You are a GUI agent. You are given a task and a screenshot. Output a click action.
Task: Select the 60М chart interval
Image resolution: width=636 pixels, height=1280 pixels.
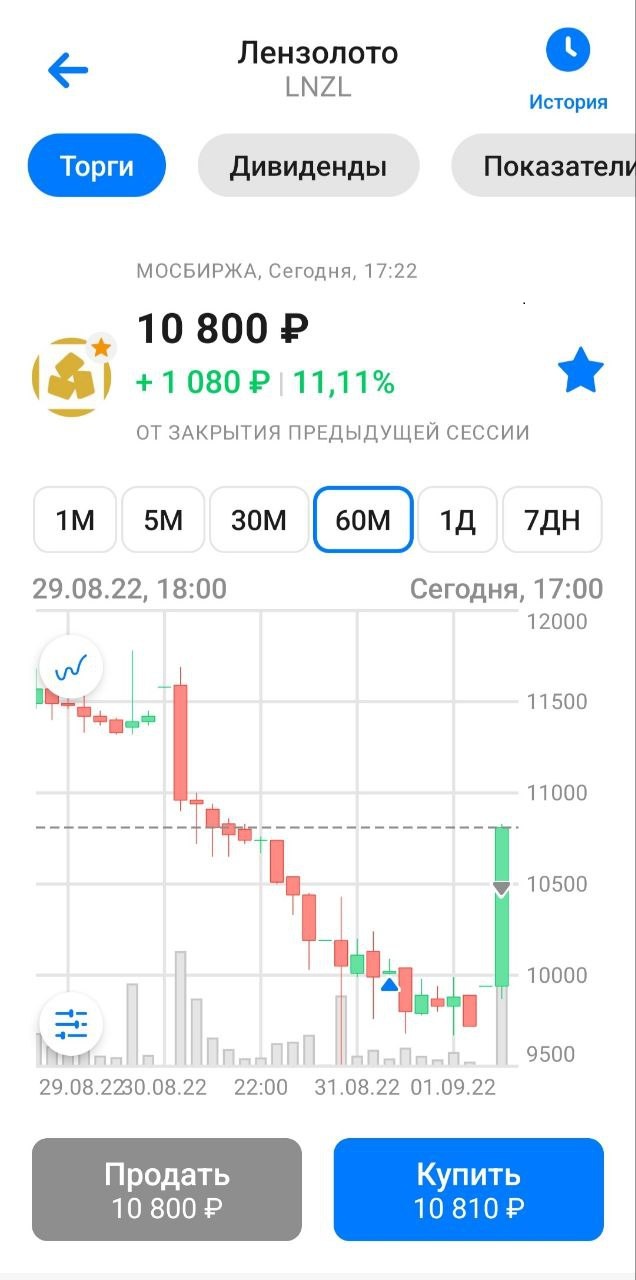pyautogui.click(x=363, y=520)
